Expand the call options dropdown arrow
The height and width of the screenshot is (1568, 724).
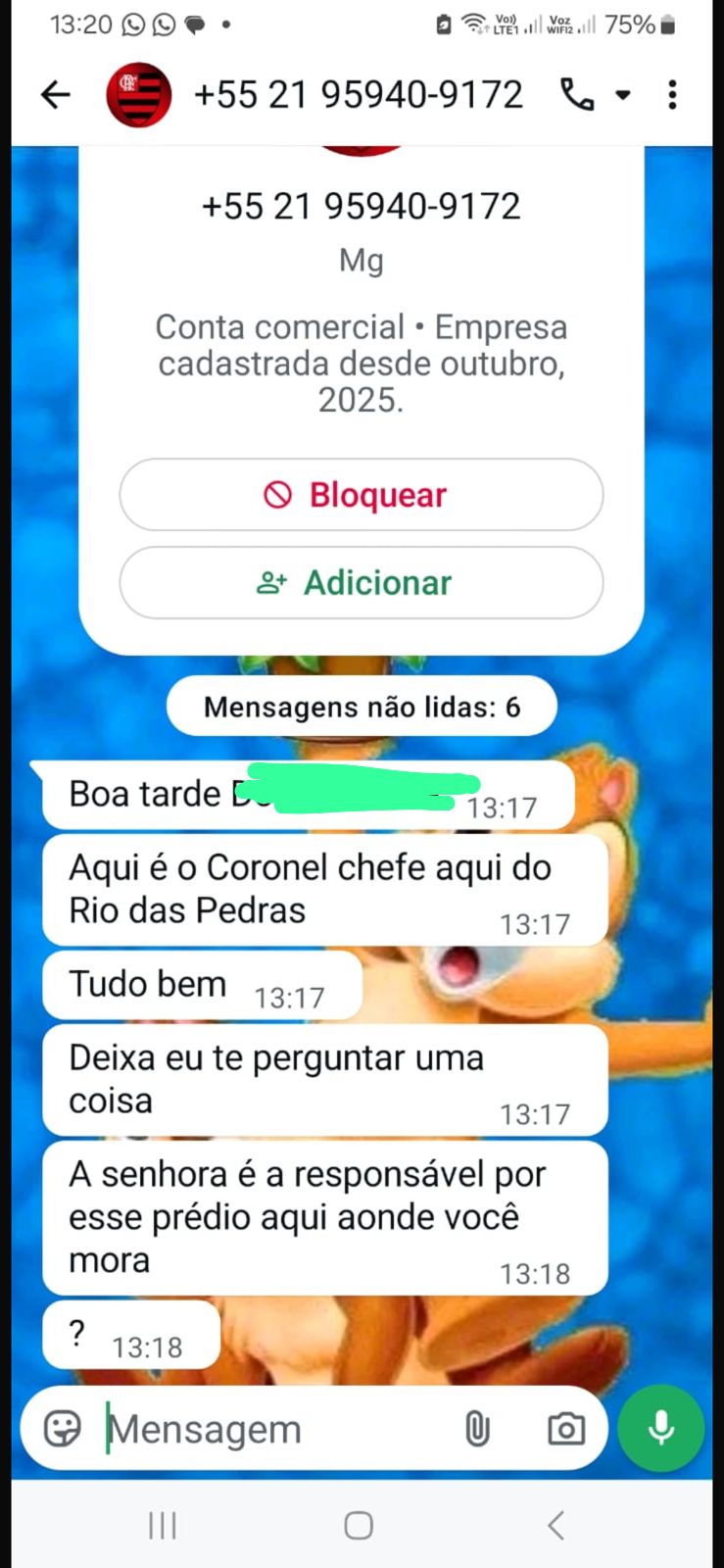pos(622,95)
